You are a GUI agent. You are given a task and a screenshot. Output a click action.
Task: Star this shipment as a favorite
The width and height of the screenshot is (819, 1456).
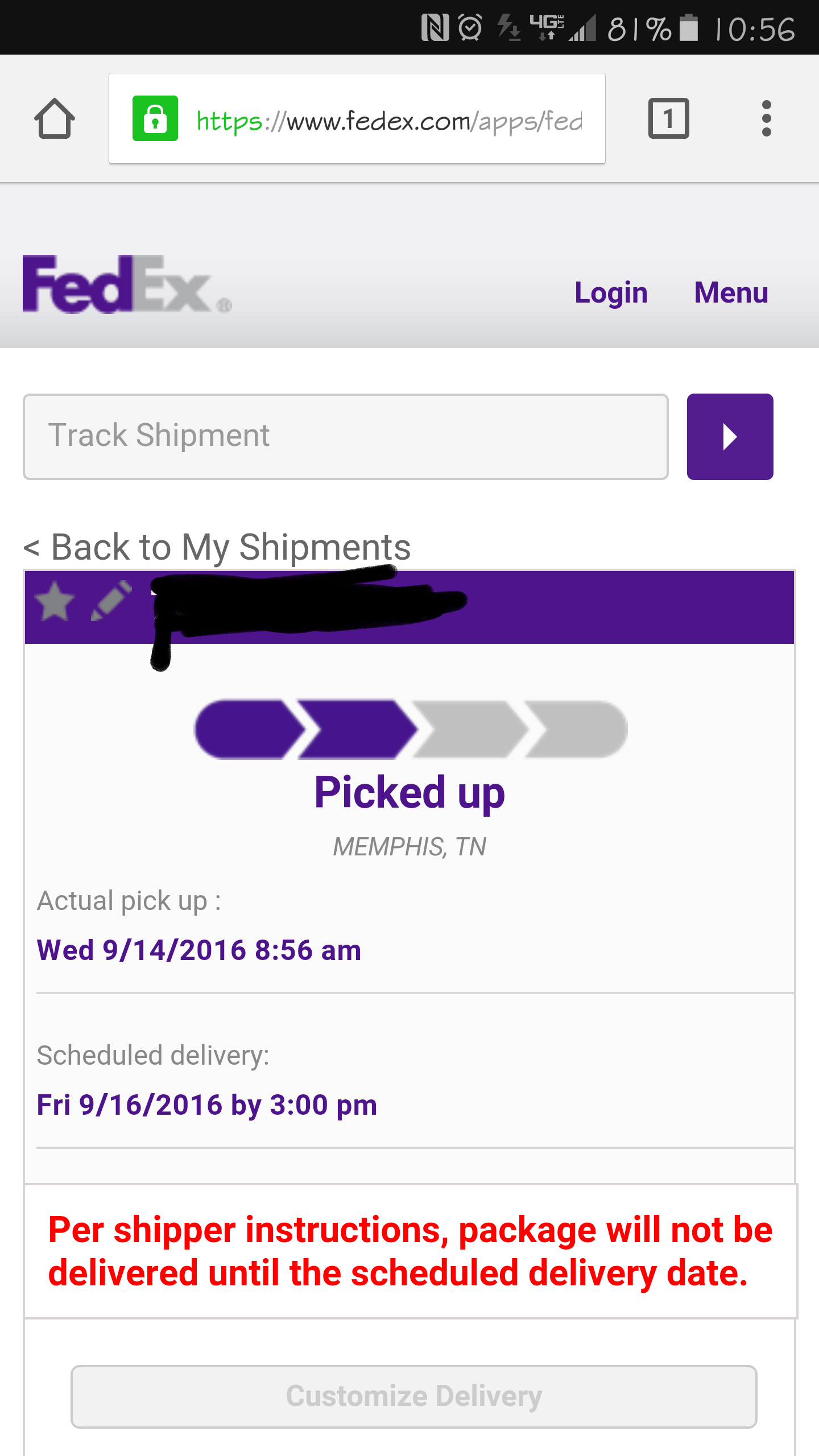tap(55, 602)
